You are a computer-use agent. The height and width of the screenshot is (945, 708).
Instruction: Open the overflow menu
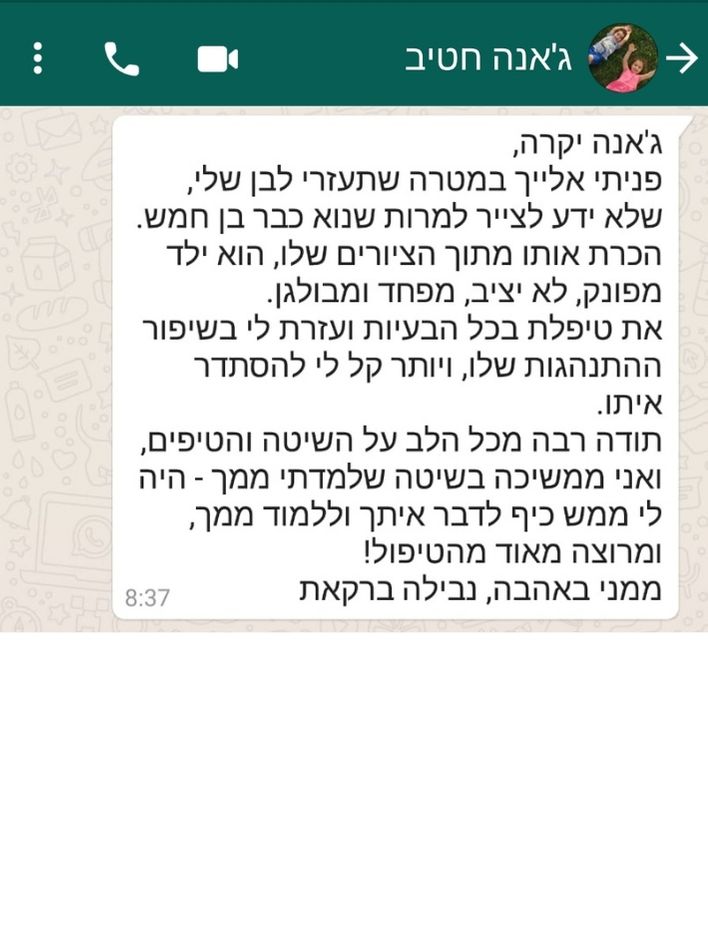coord(38,58)
